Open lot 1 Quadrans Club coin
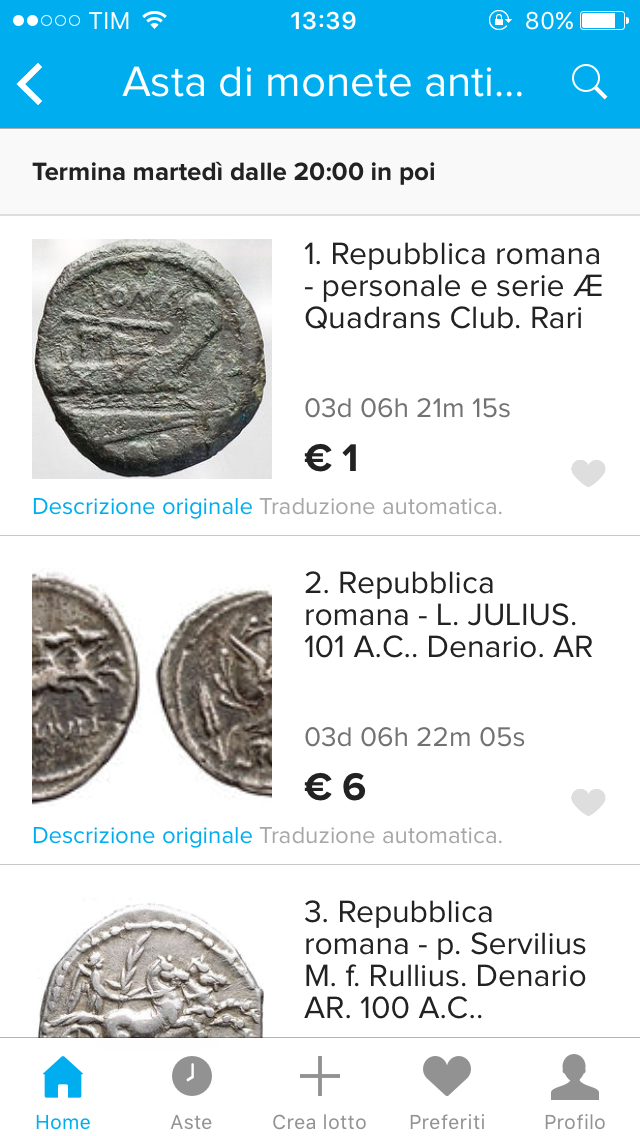 [x=452, y=287]
